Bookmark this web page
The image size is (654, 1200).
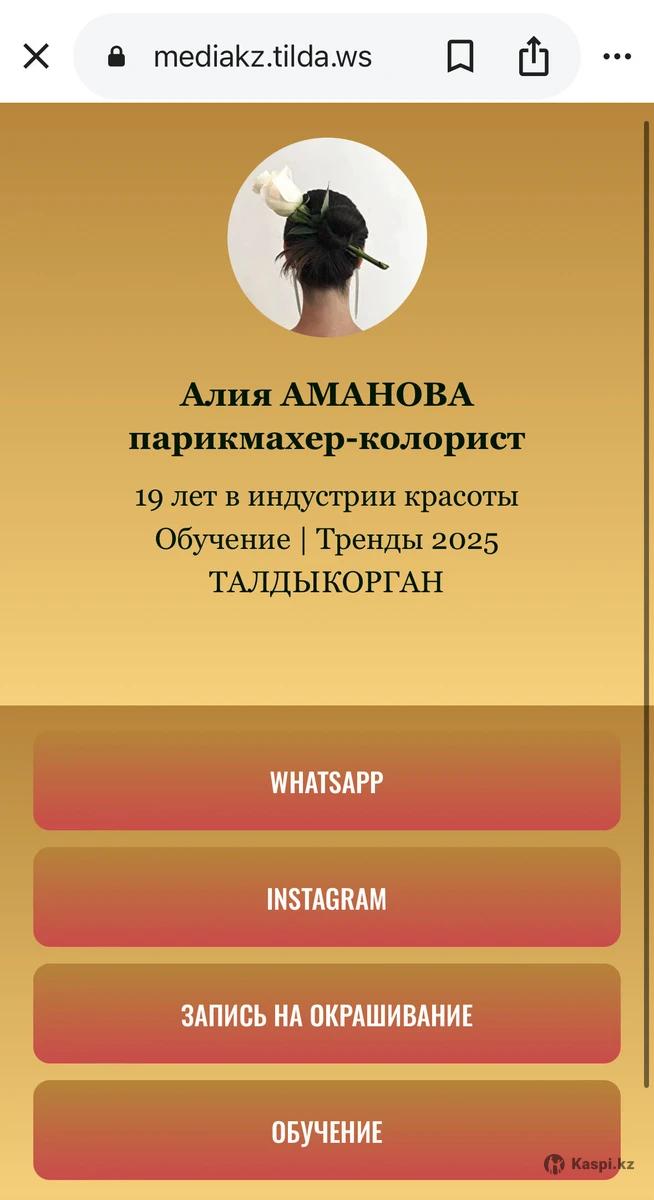pyautogui.click(x=460, y=57)
